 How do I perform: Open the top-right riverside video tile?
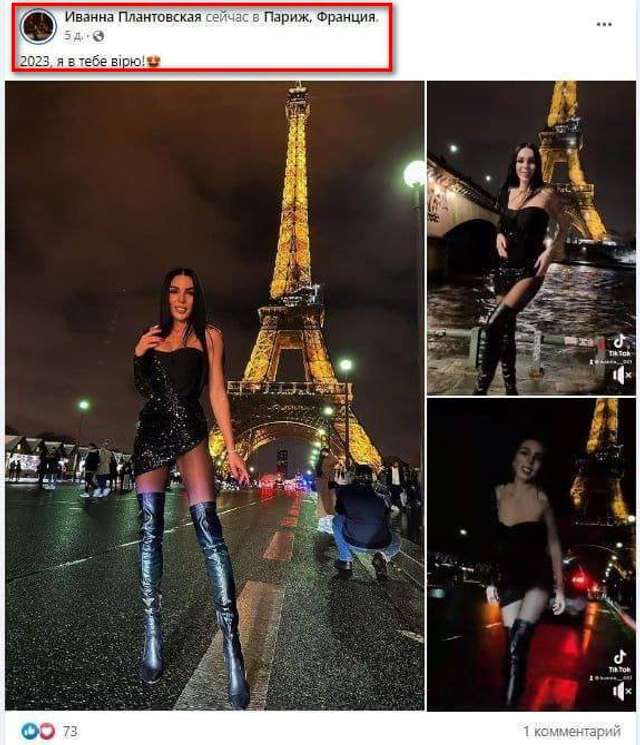coord(531,237)
